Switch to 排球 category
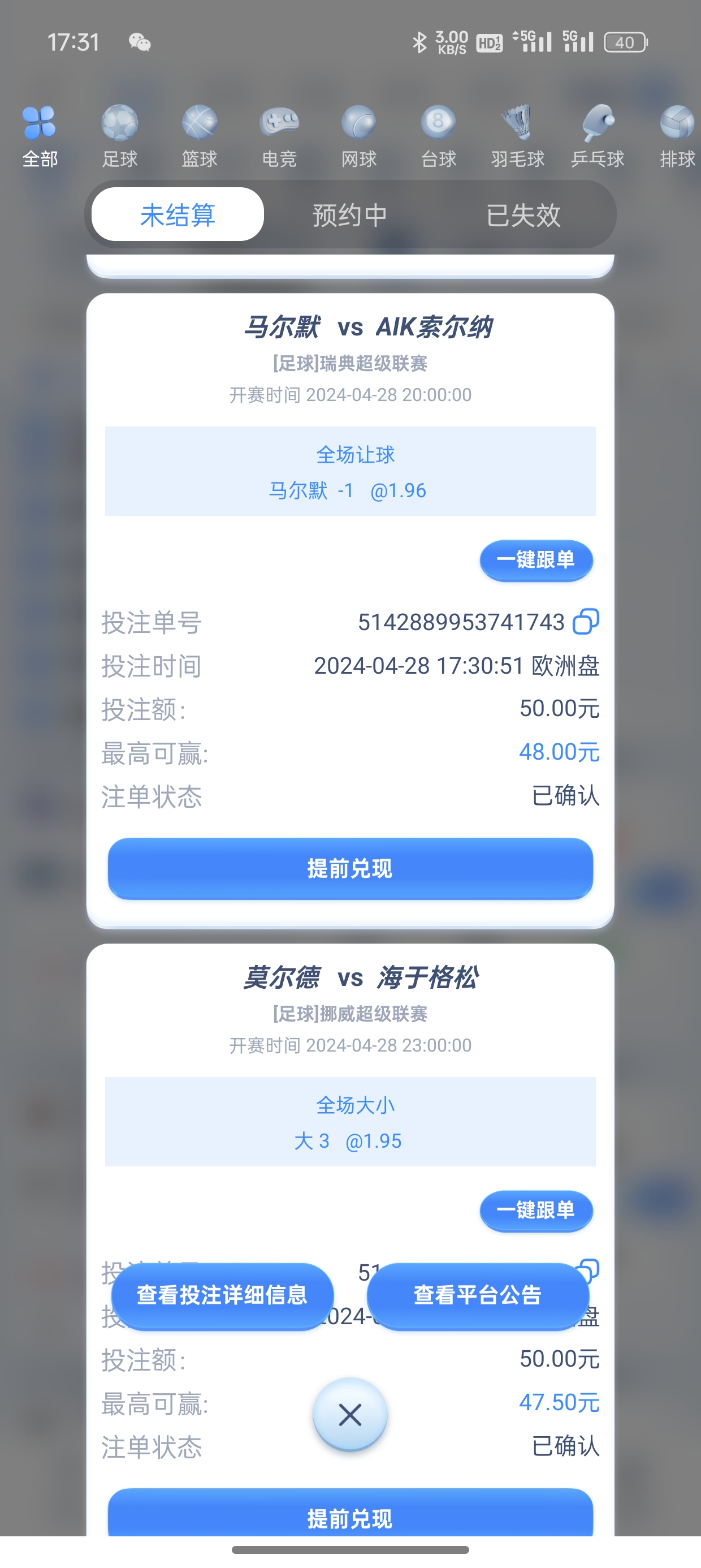The width and height of the screenshot is (701, 1568). pyautogui.click(x=677, y=136)
